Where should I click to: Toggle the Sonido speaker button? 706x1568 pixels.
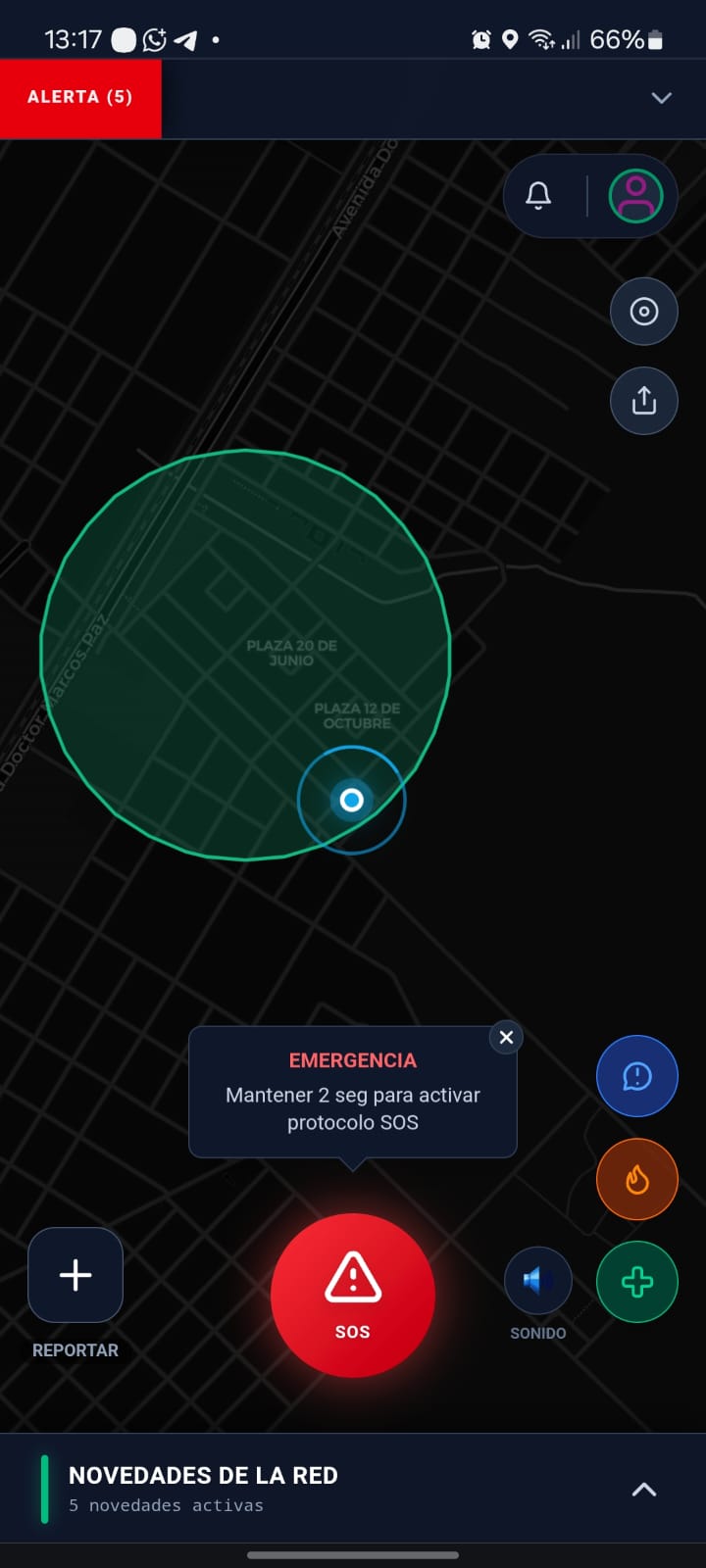537,1280
